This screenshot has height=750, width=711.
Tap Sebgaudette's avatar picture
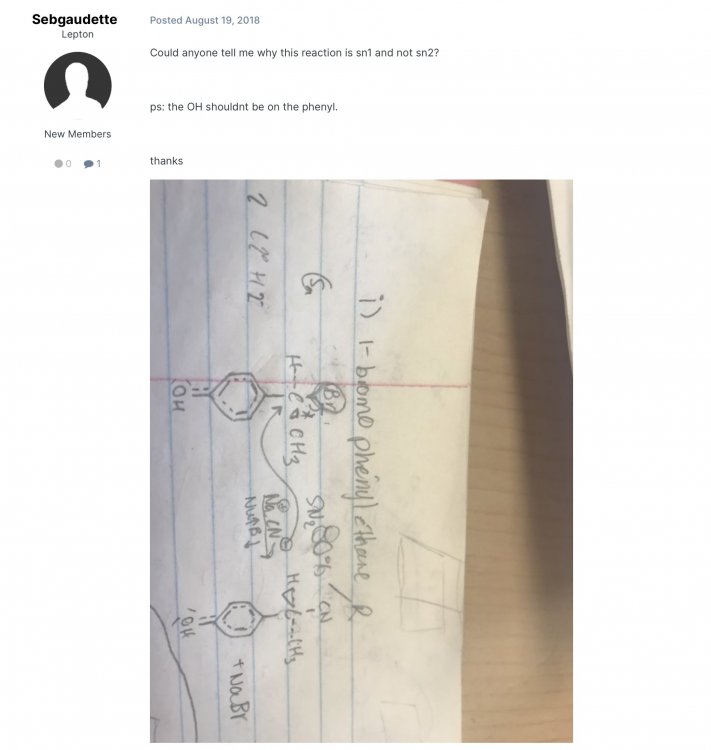(77, 85)
